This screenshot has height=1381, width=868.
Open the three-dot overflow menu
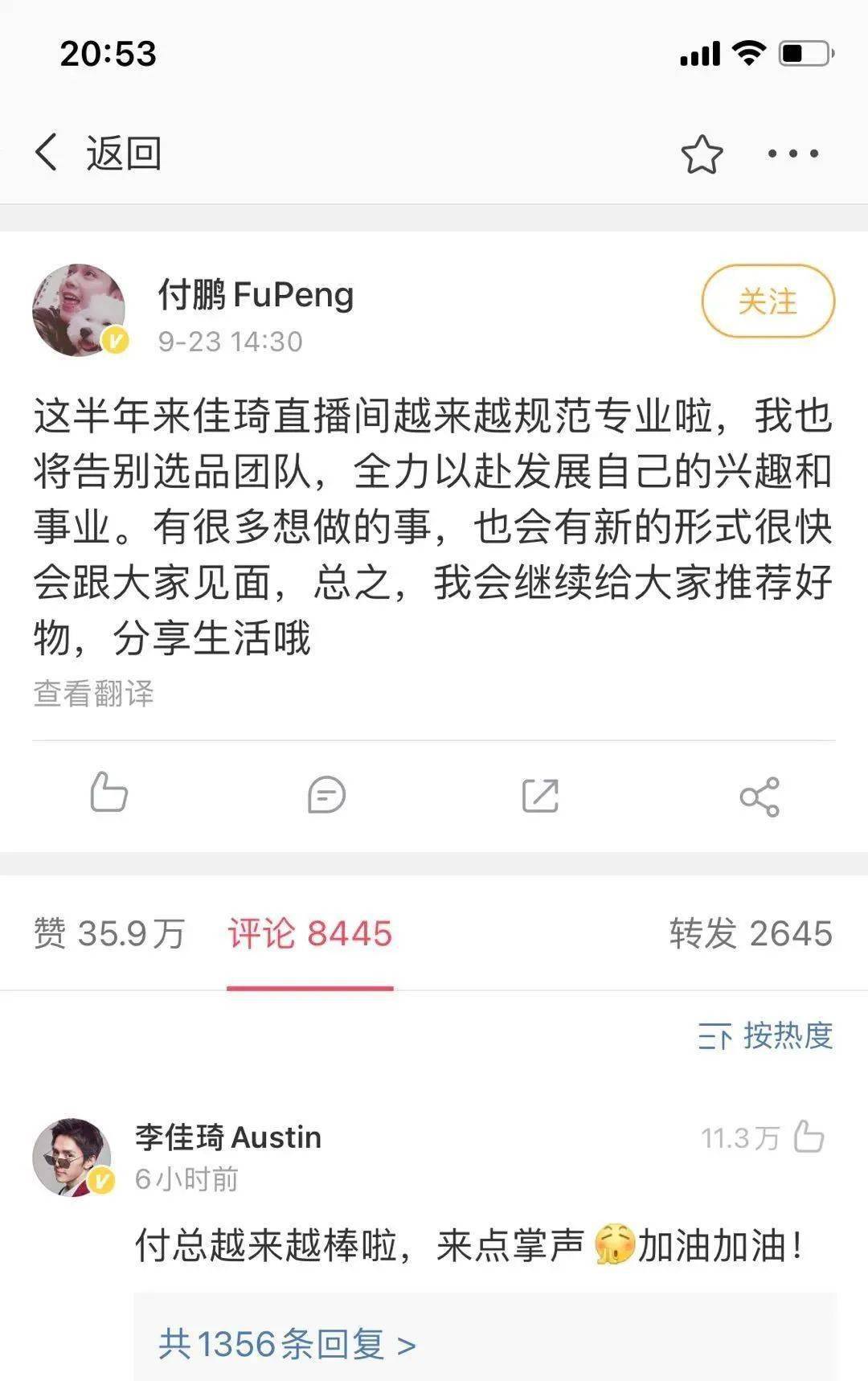pos(792,154)
